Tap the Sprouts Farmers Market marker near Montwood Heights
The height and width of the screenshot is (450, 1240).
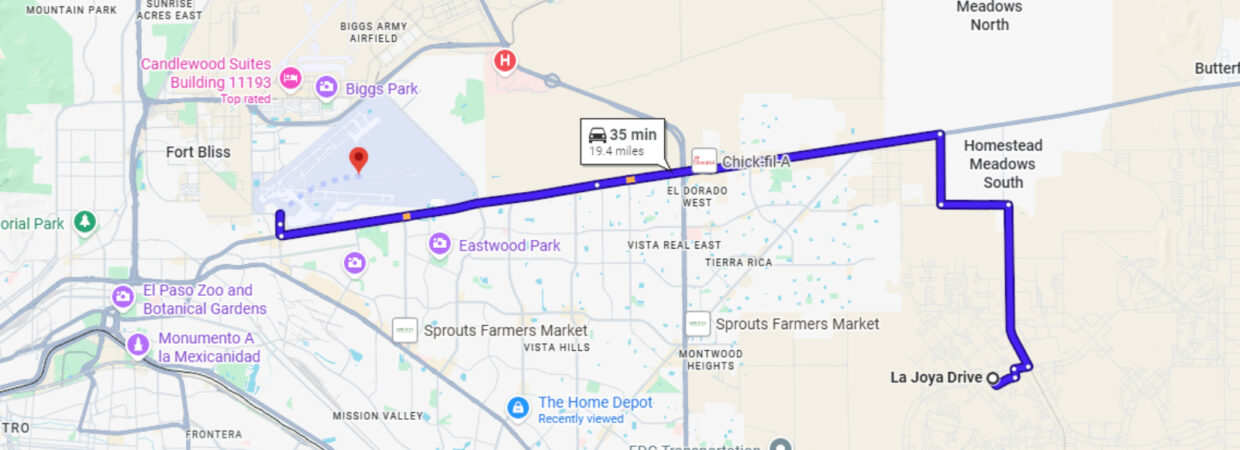[698, 324]
